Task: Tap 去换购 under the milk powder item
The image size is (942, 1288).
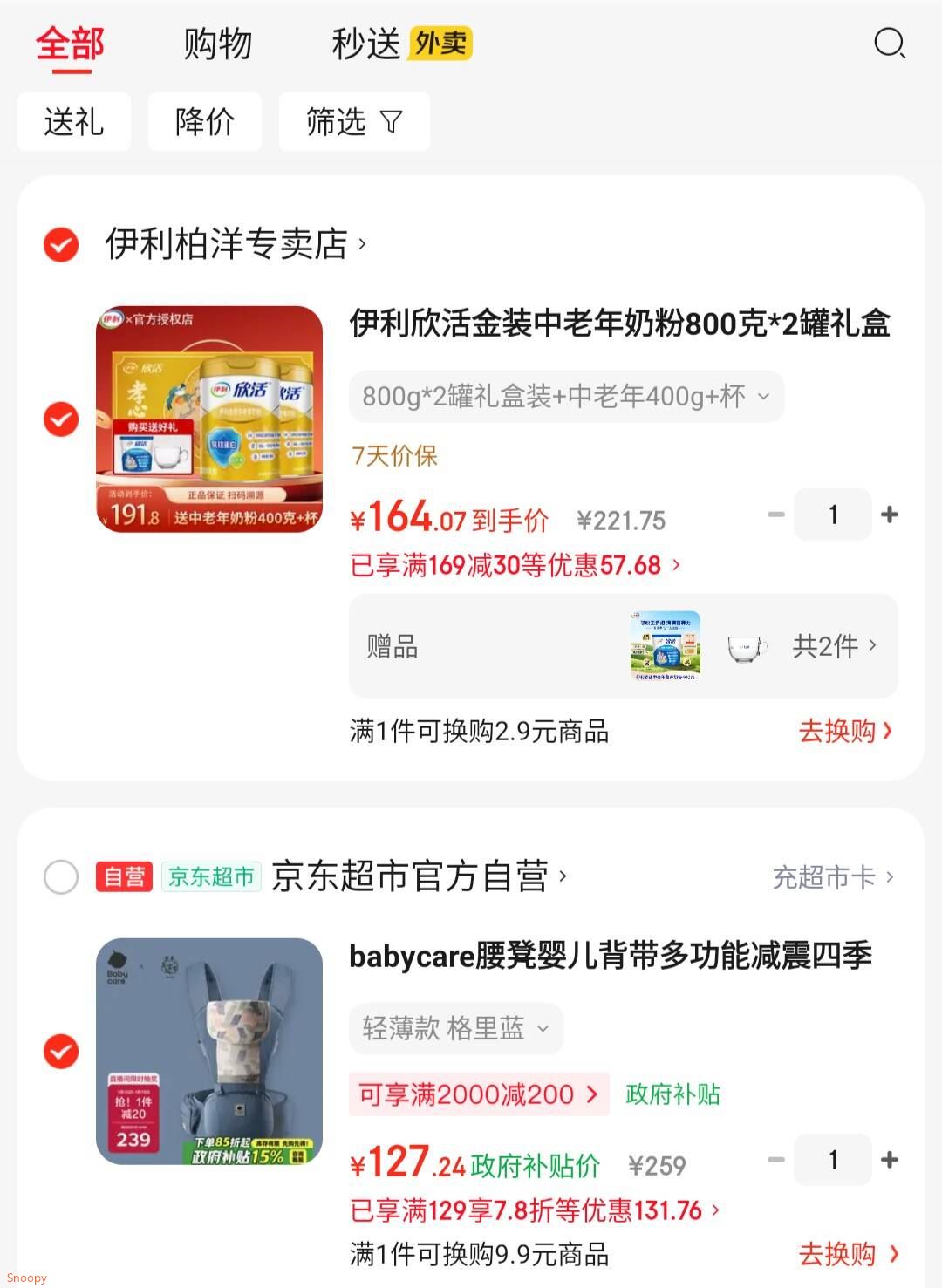Action: click(839, 733)
